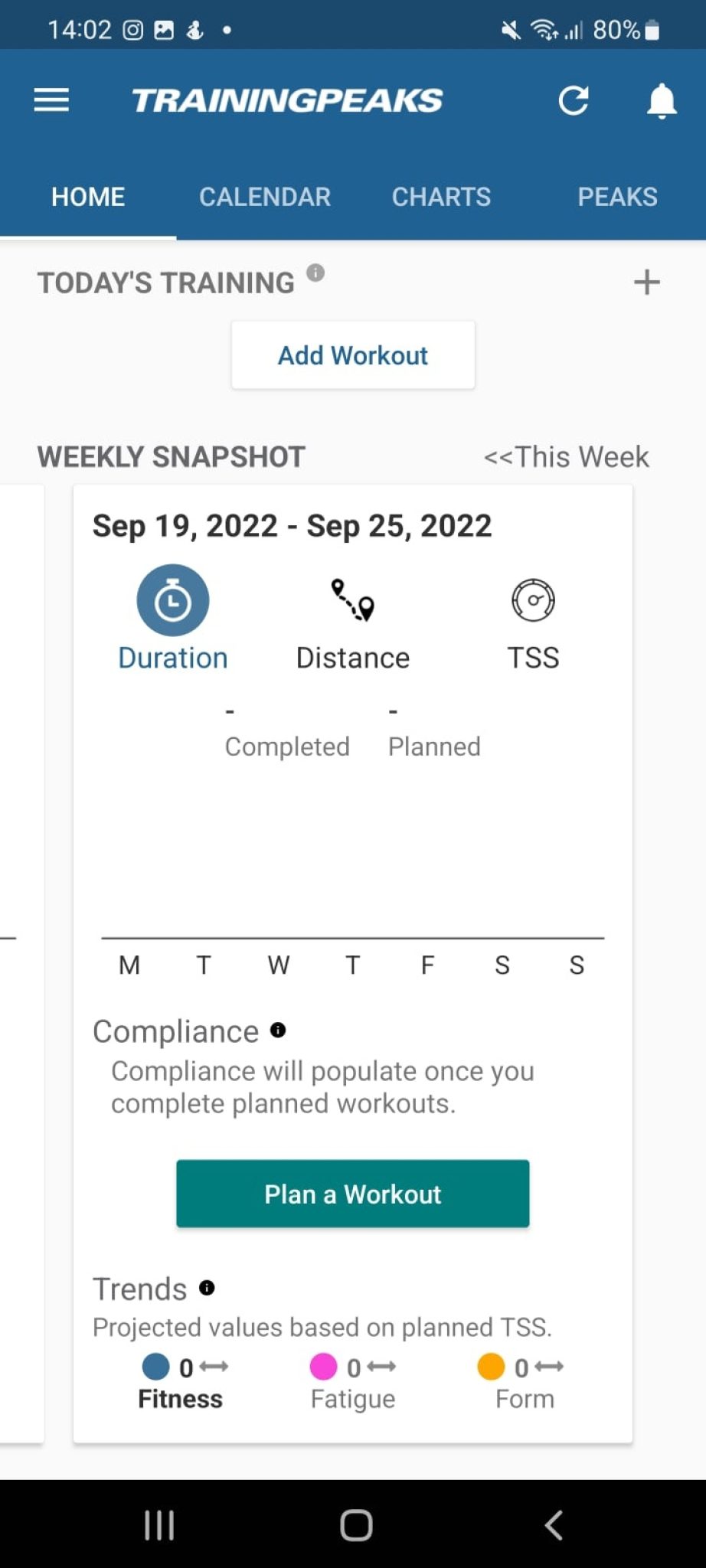Show info about Today's Training

click(x=315, y=273)
